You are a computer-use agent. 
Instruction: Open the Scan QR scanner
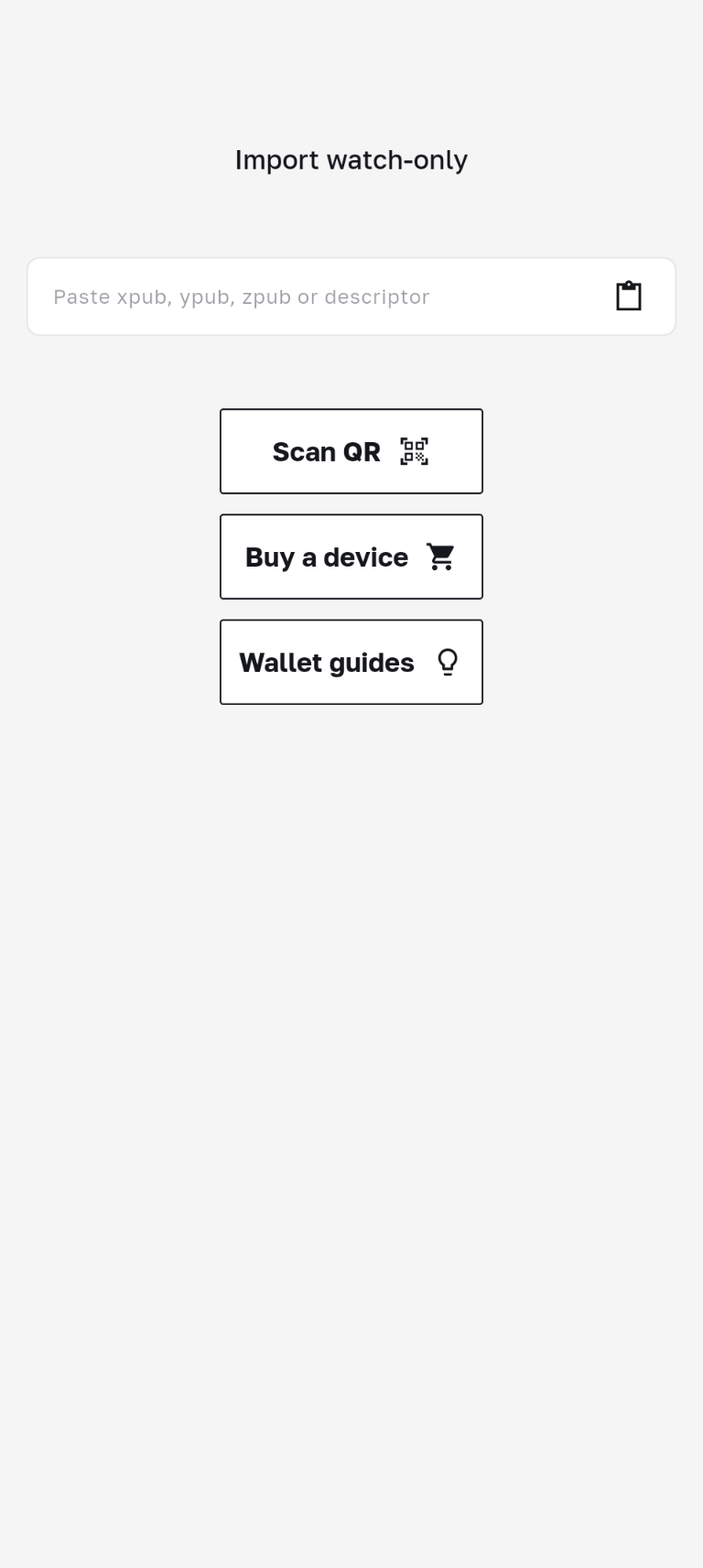click(x=351, y=451)
